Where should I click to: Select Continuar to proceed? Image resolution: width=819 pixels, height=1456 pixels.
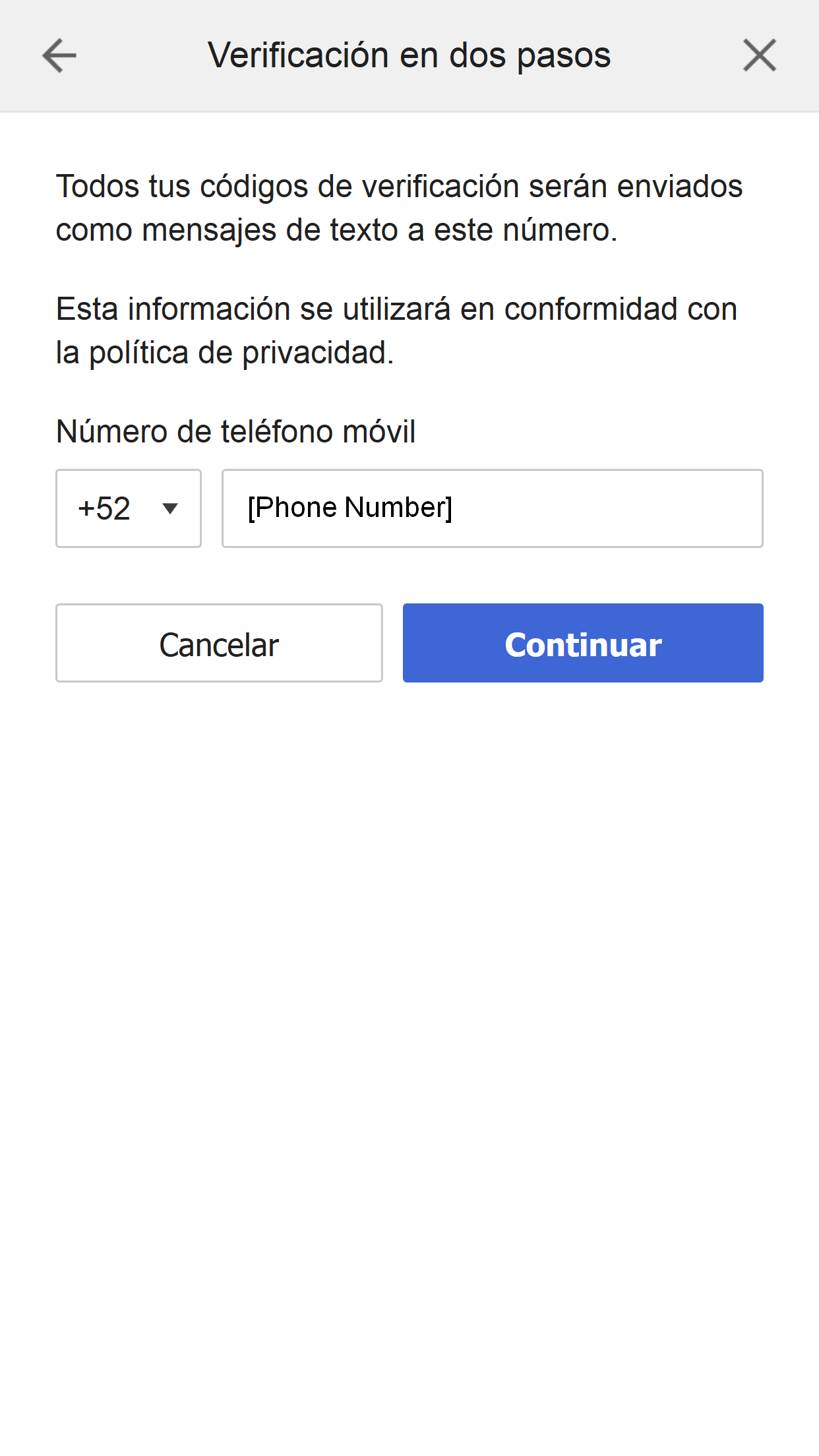583,643
